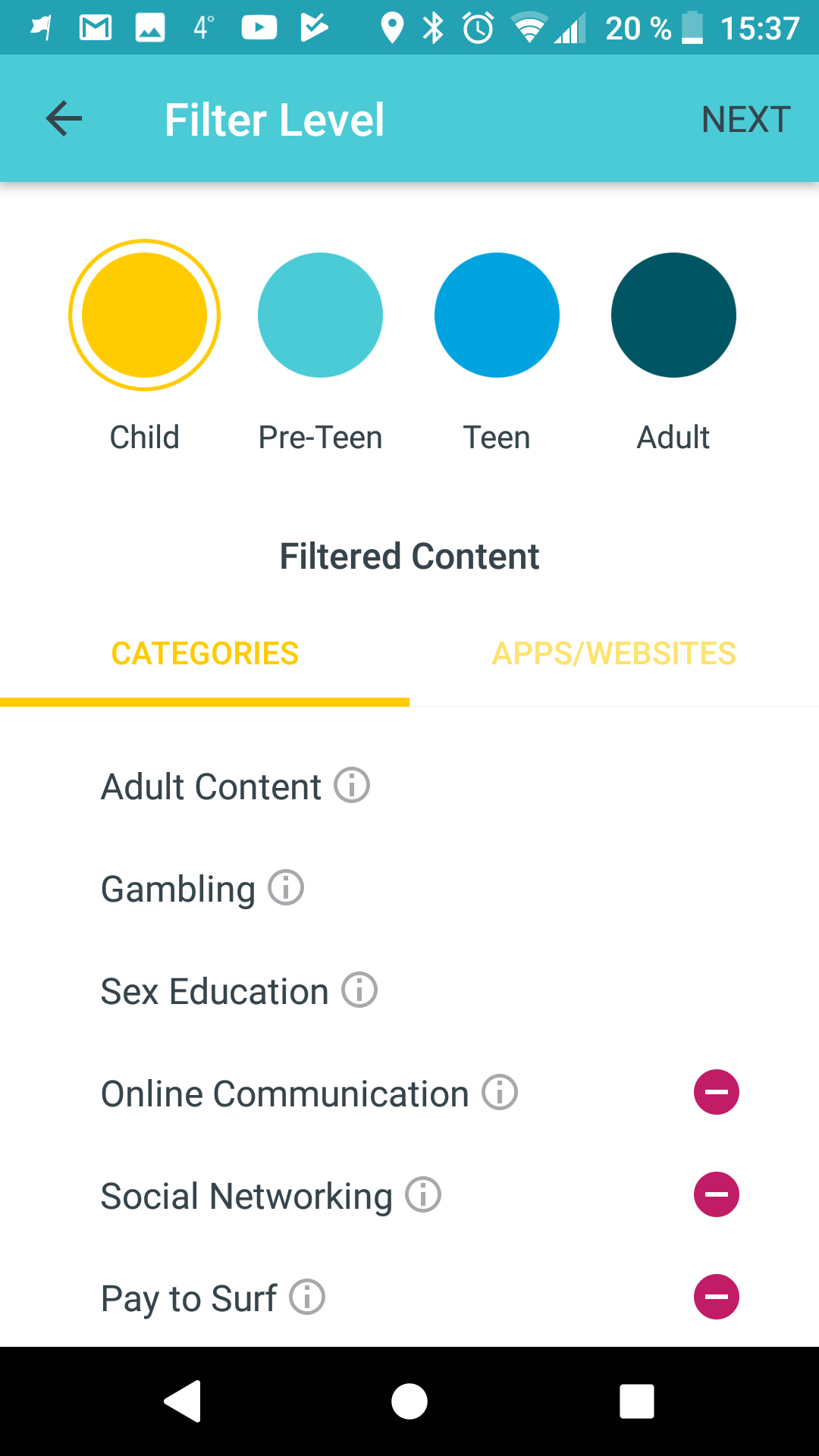This screenshot has height=1456, width=819.
Task: Show info about Adult Content
Action: [x=352, y=785]
